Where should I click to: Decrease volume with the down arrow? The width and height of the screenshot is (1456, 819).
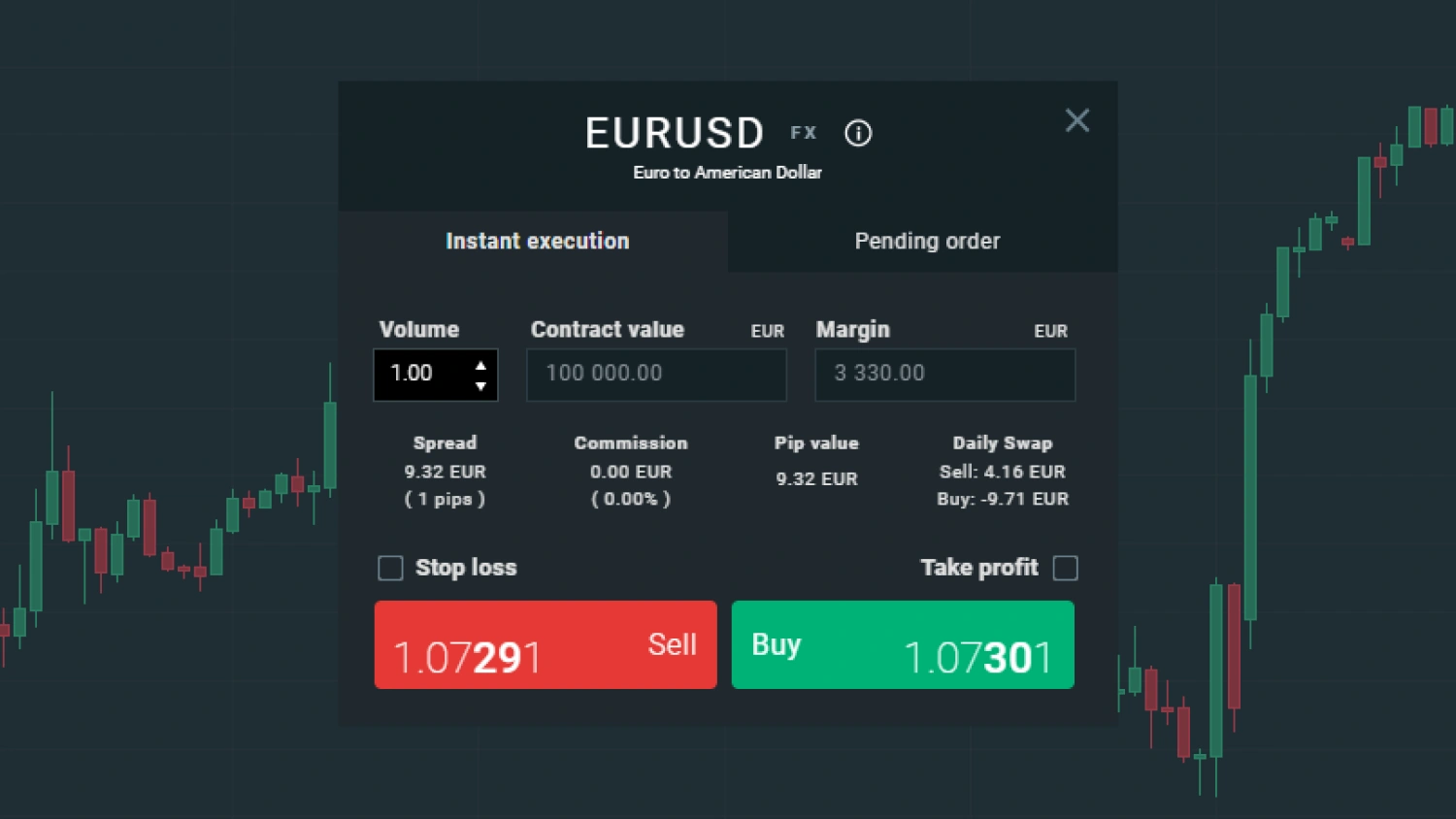click(480, 386)
